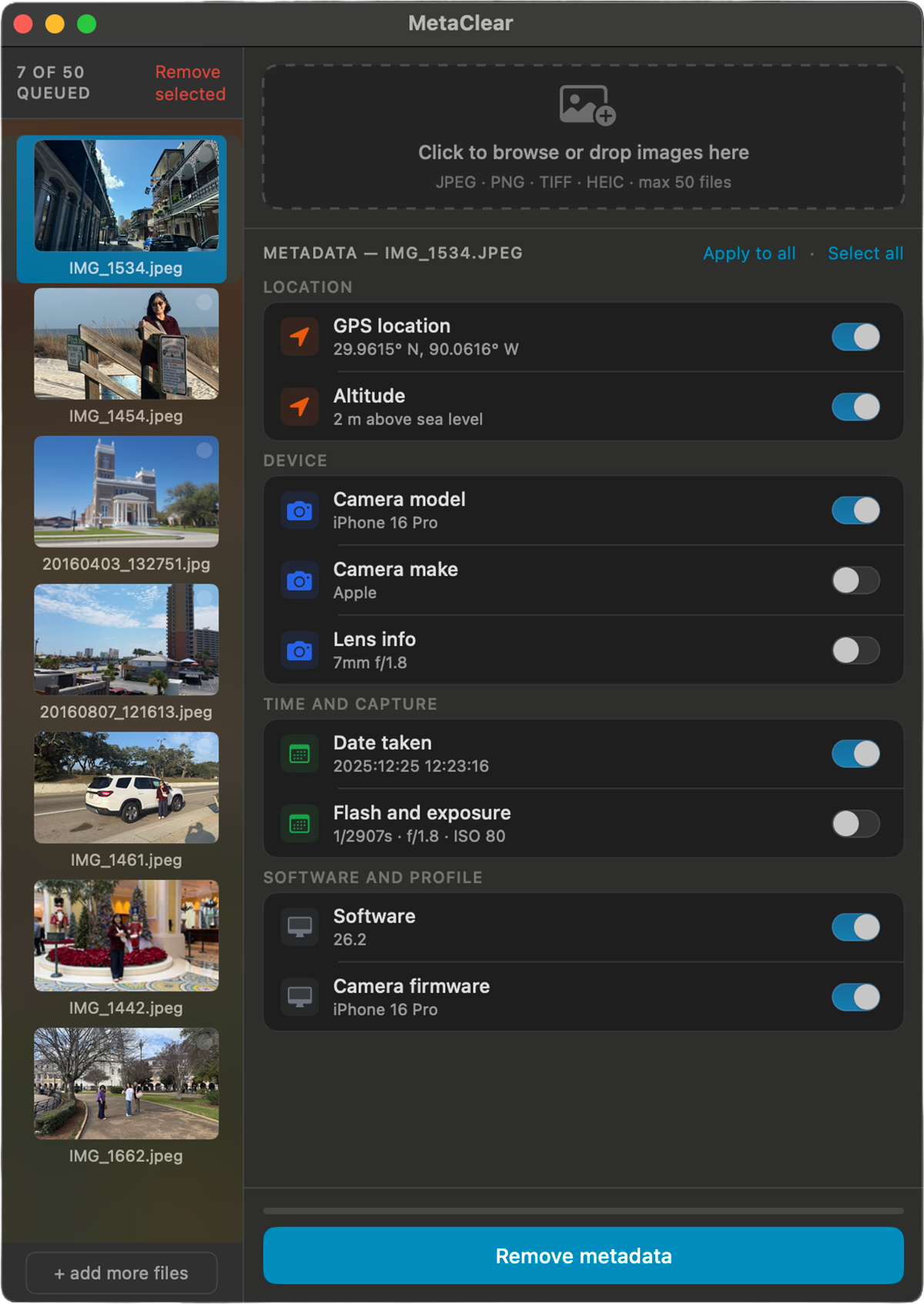Viewport: 924px width, 1304px height.
Task: Turn off the Software toggle
Action: (855, 927)
